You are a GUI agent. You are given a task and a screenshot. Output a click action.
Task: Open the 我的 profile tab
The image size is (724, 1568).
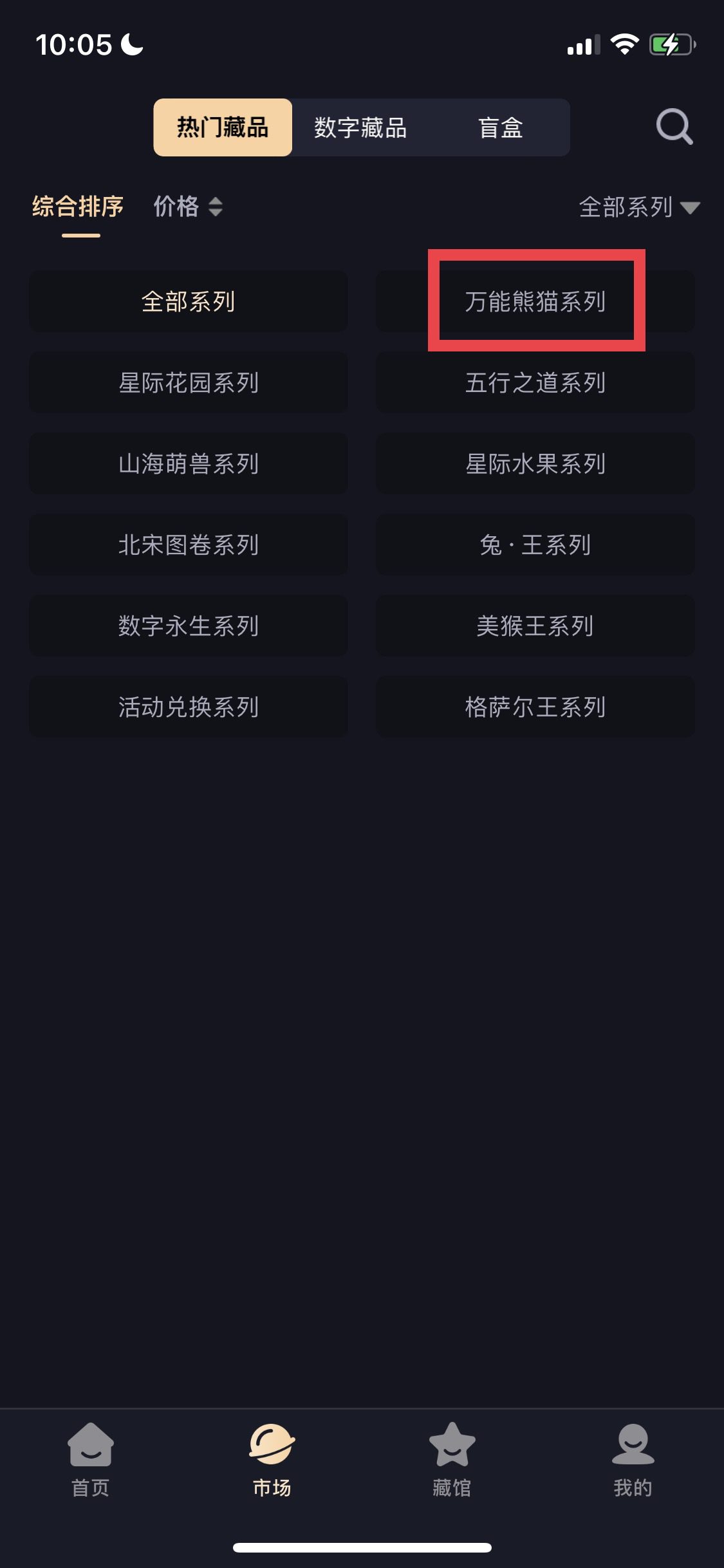tap(633, 1460)
